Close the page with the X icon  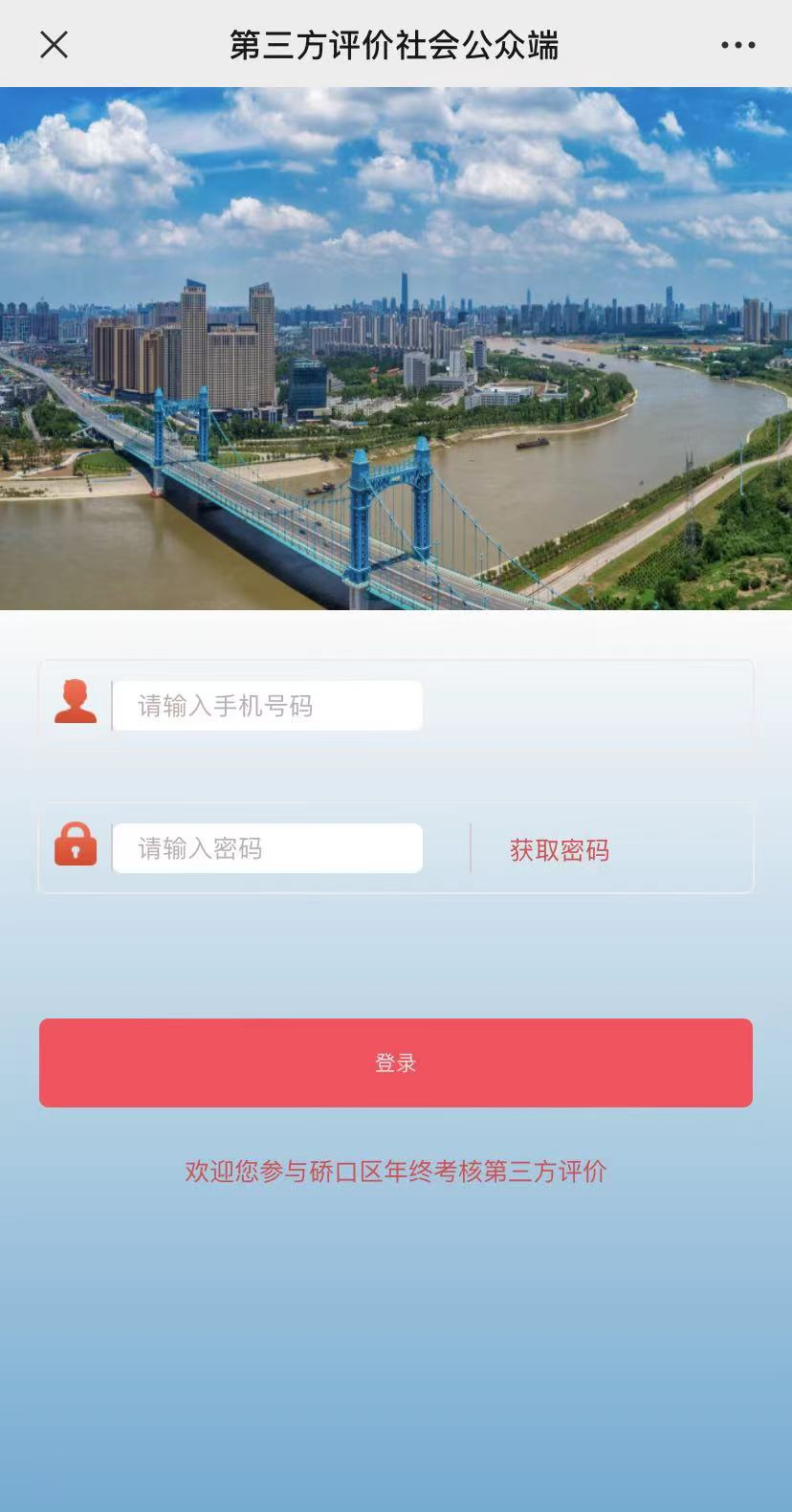tap(55, 45)
